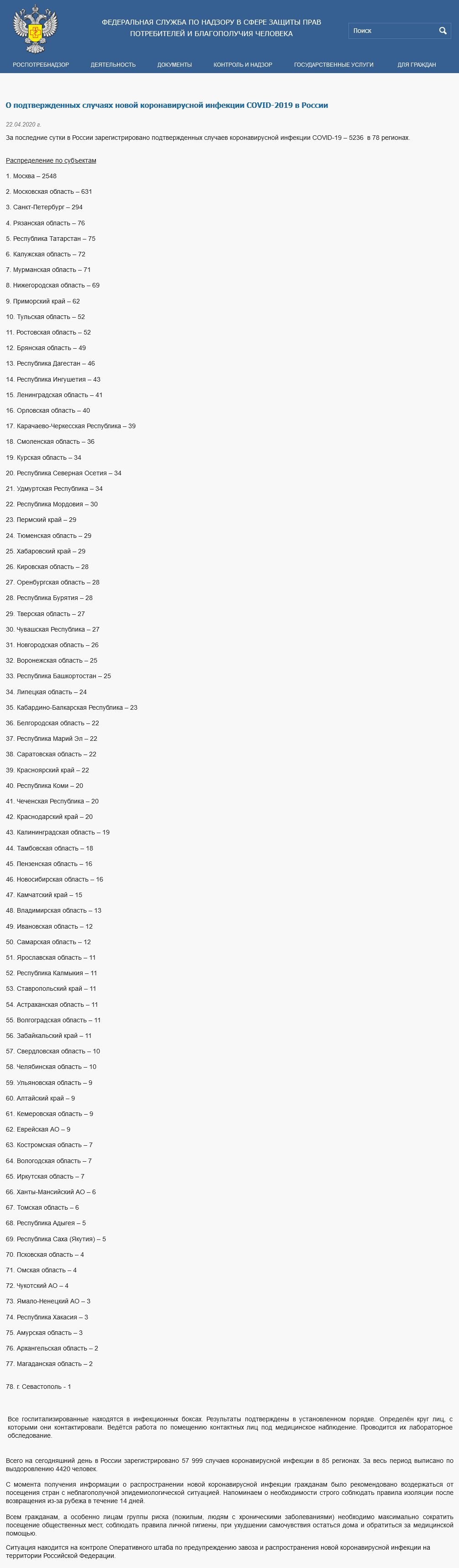Tap the magnifier search icon
The width and height of the screenshot is (459, 1568).
point(443,31)
